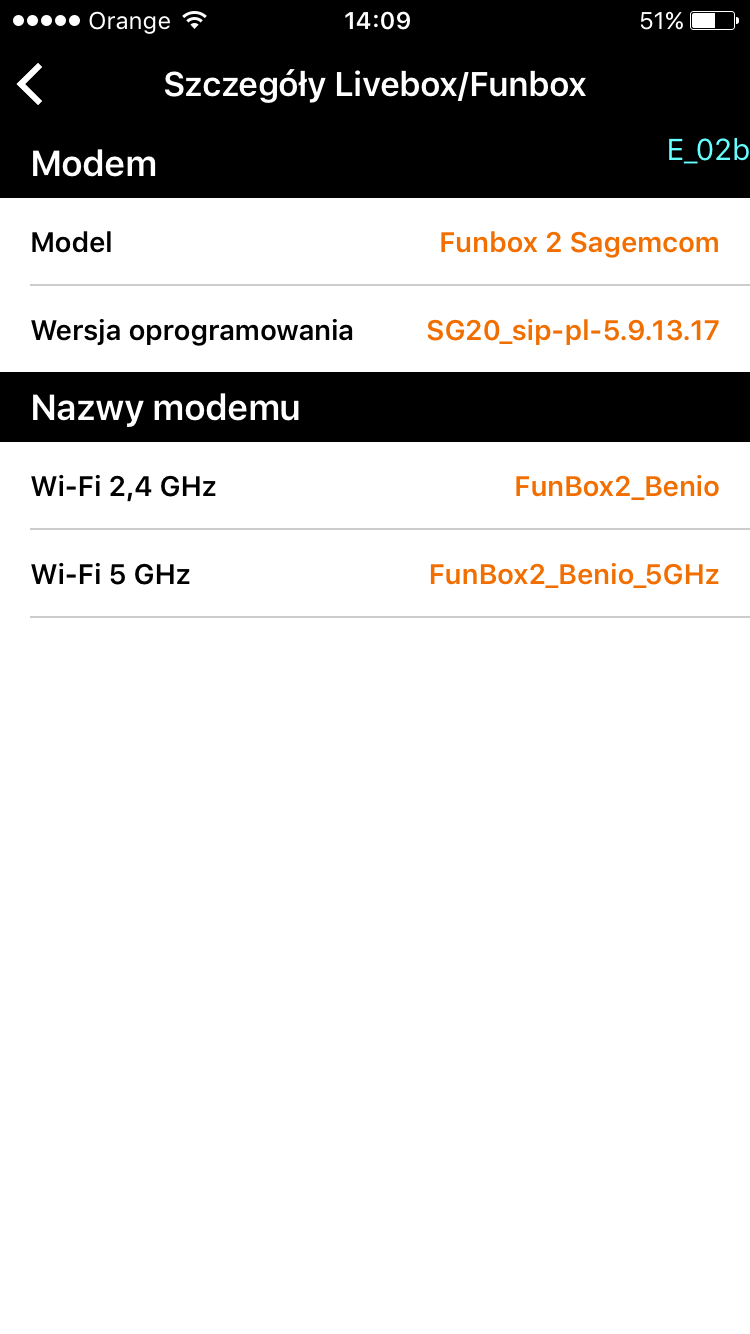Tap the Szczegóły Livebox/Funbox title
This screenshot has width=750, height=1334.
[375, 84]
